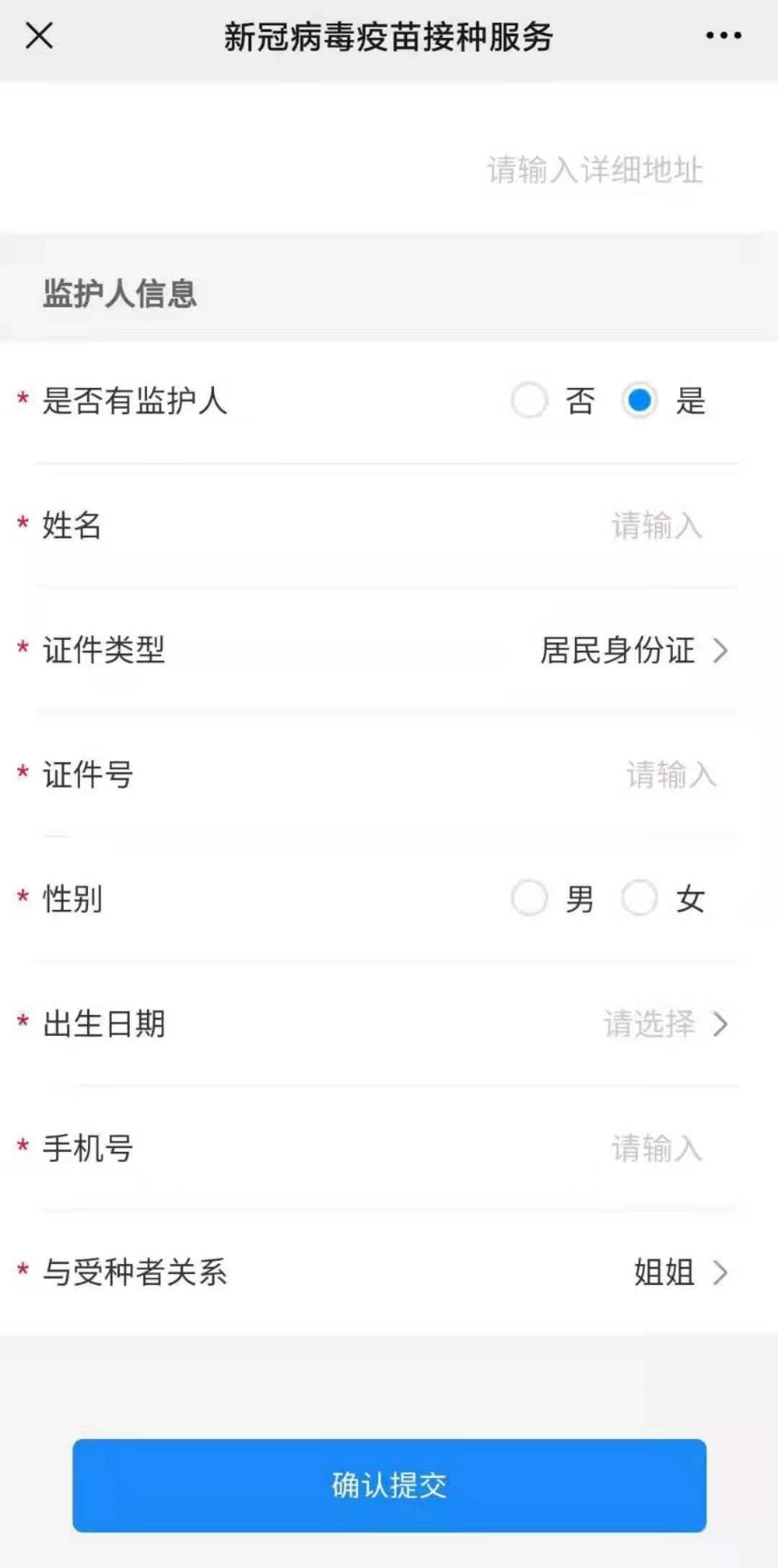Focus the 手机号 input field
Viewport: 778px width, 1568px height.
[x=656, y=1148]
